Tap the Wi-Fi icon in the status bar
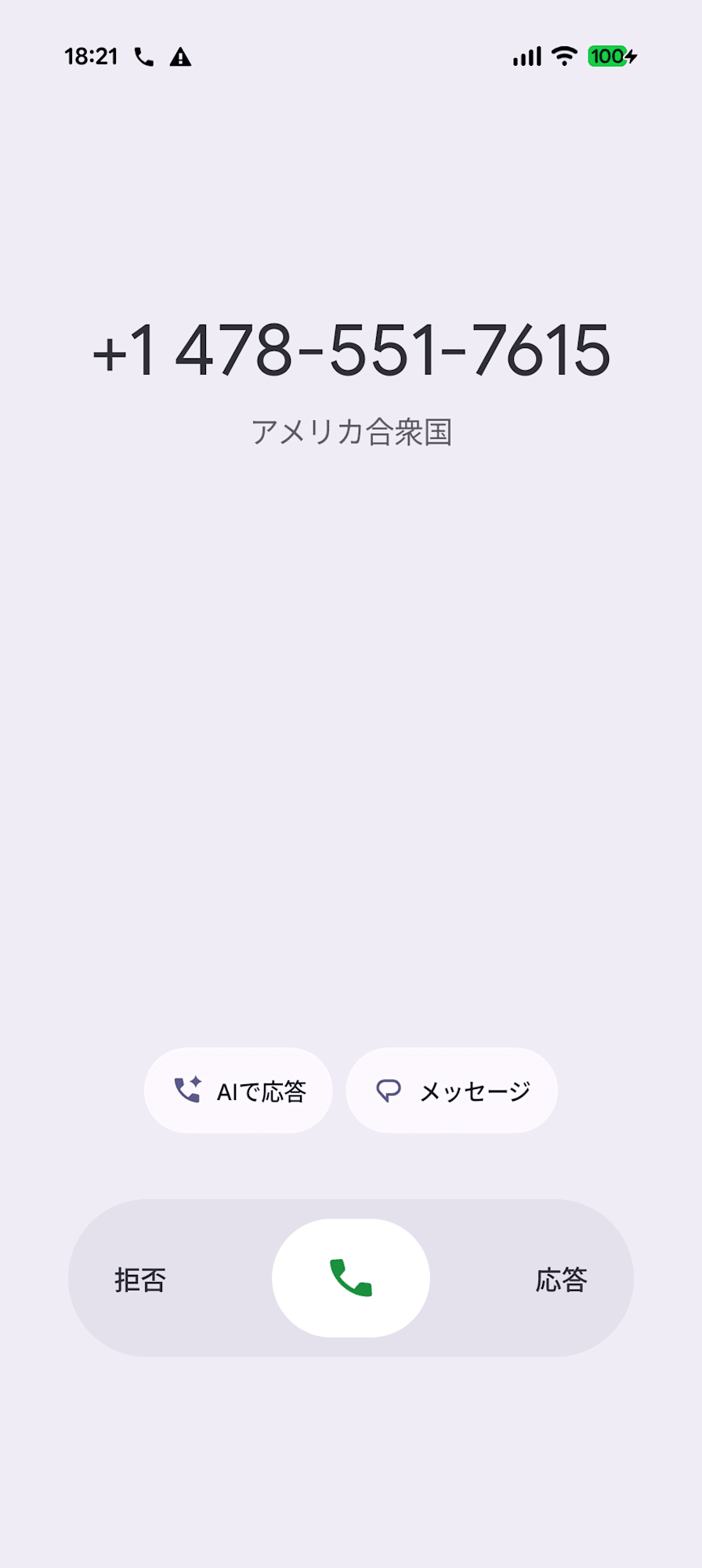 click(x=563, y=56)
